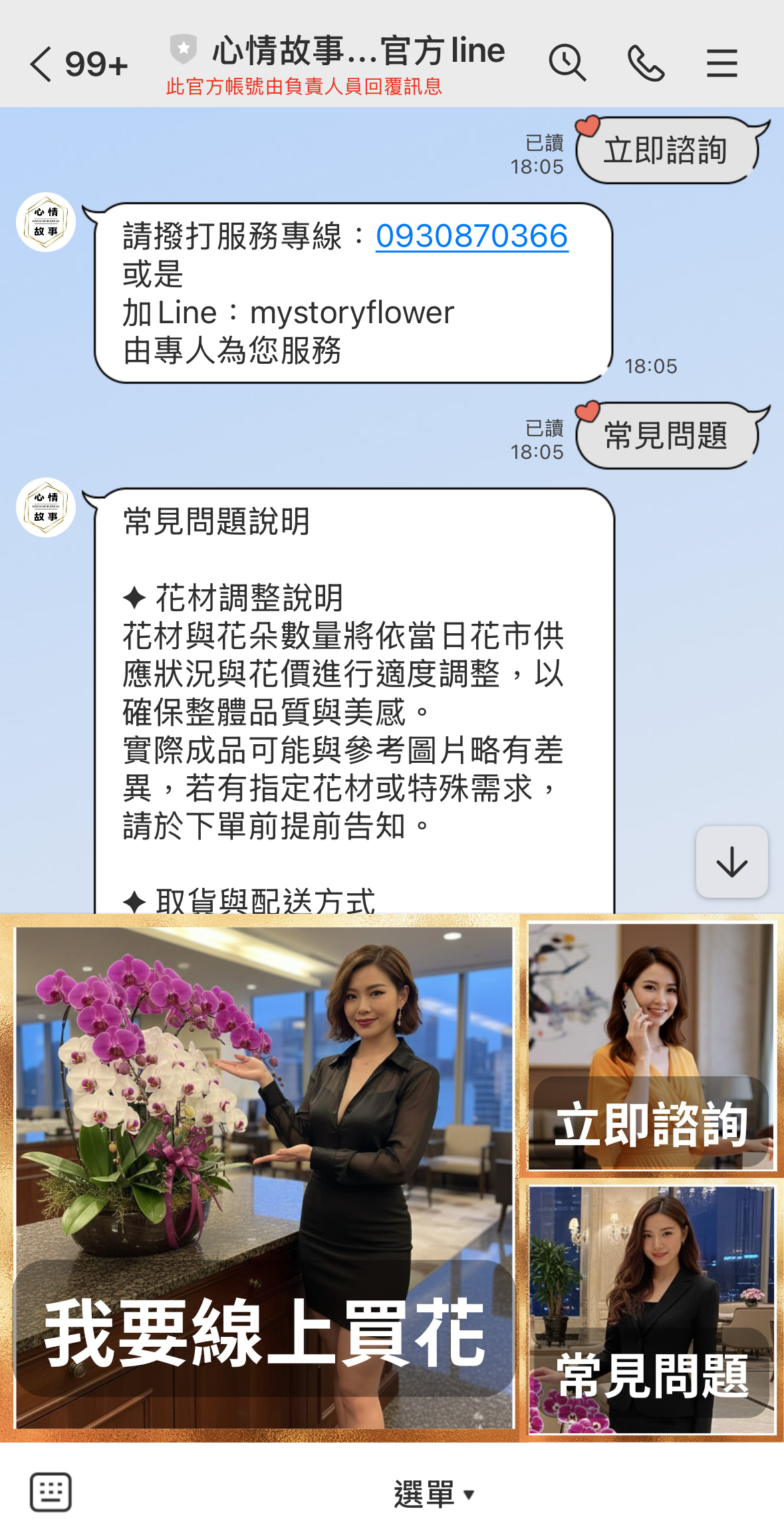The height and width of the screenshot is (1535, 784).
Task: Collapse the 選單 menu toggle
Action: pos(434,1494)
